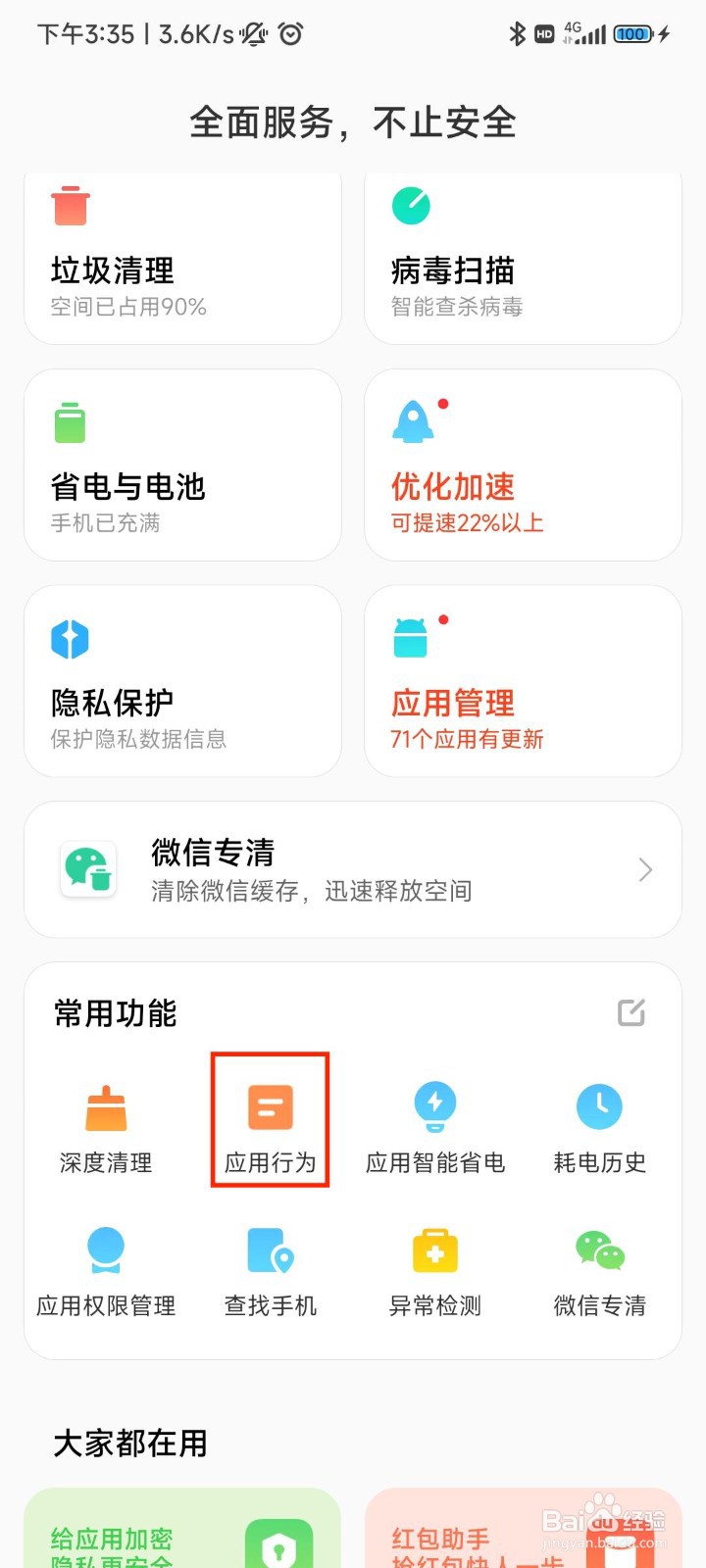Tap the 垃圾清理 storage 90% usage indicator

coord(129,307)
